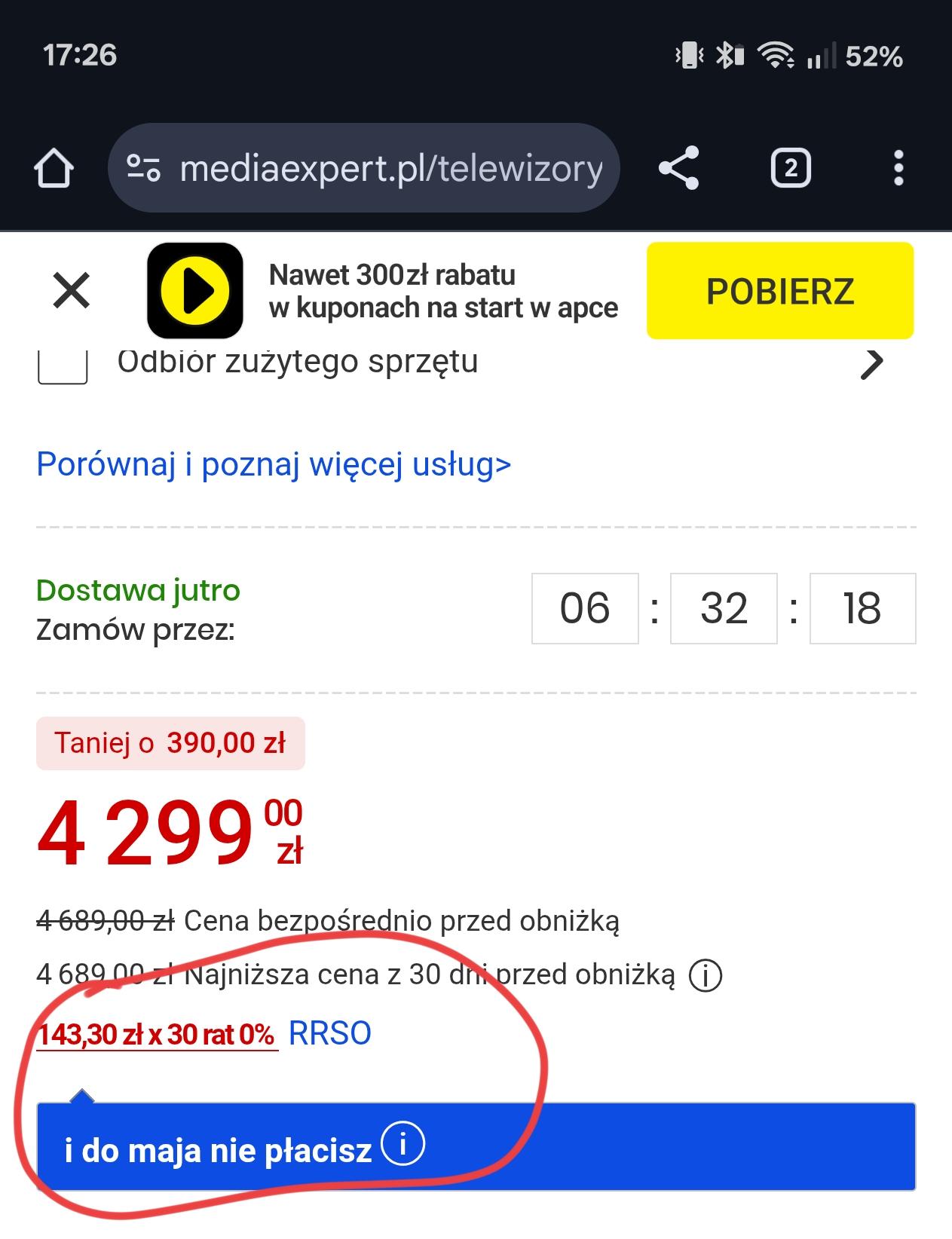
Task: Open the RRSO link
Action: click(x=330, y=1033)
